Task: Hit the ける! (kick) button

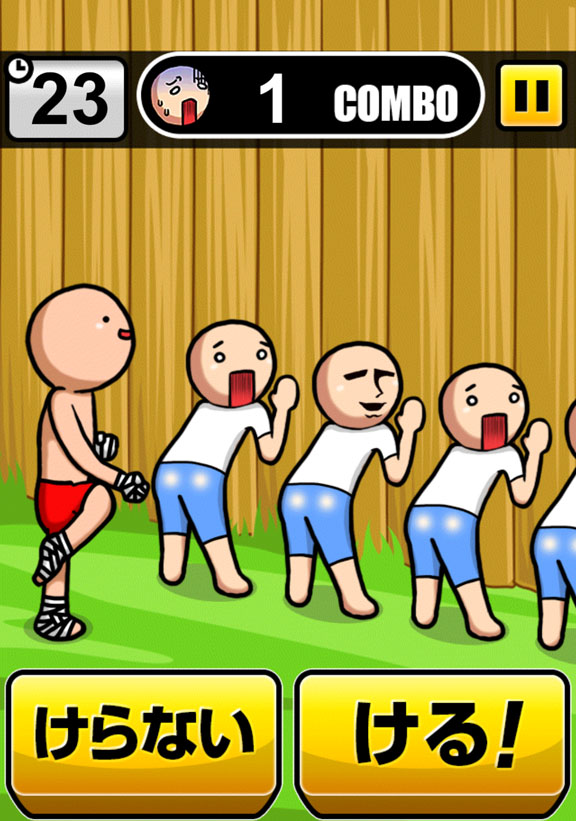Action: 433,742
